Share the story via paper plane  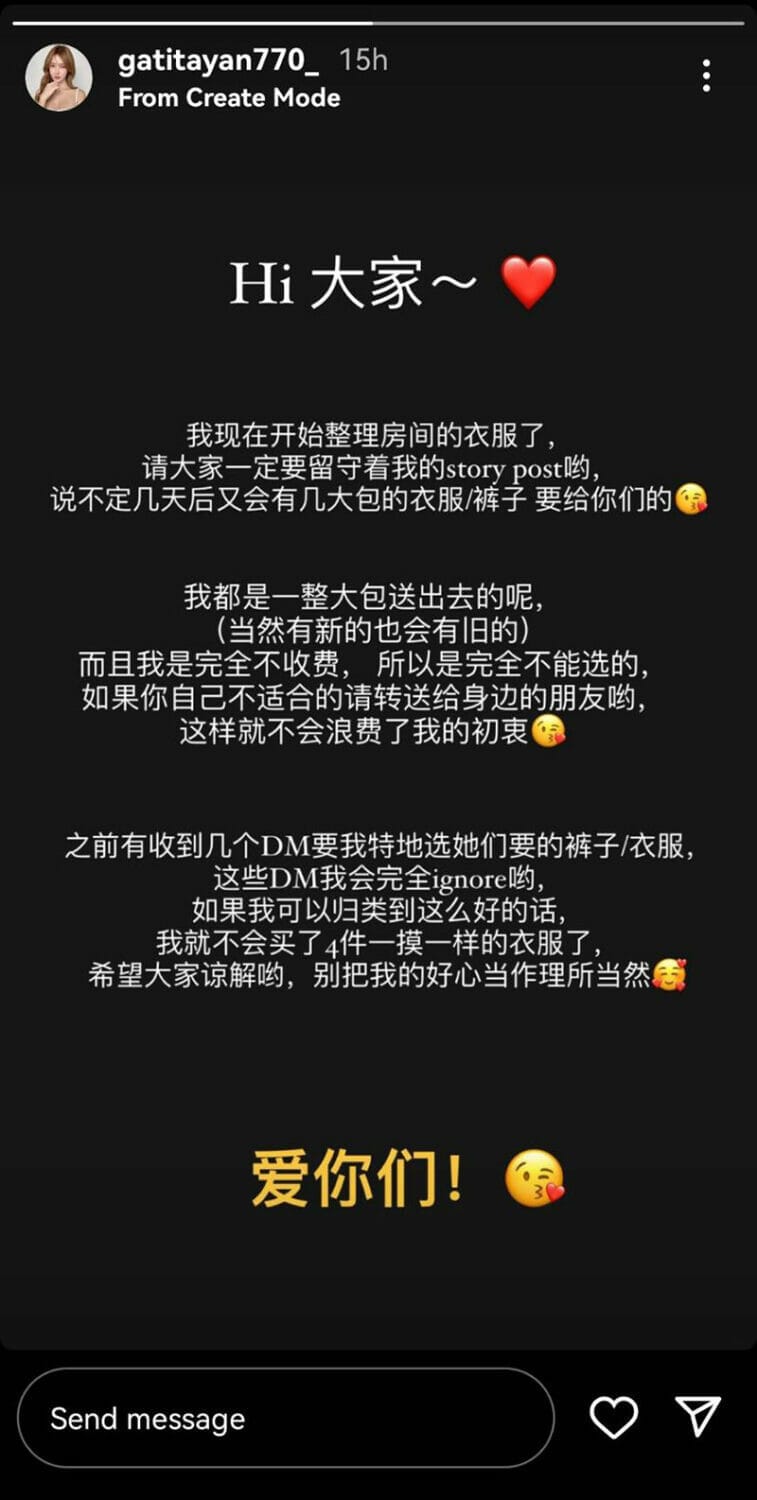pyautogui.click(x=698, y=1416)
